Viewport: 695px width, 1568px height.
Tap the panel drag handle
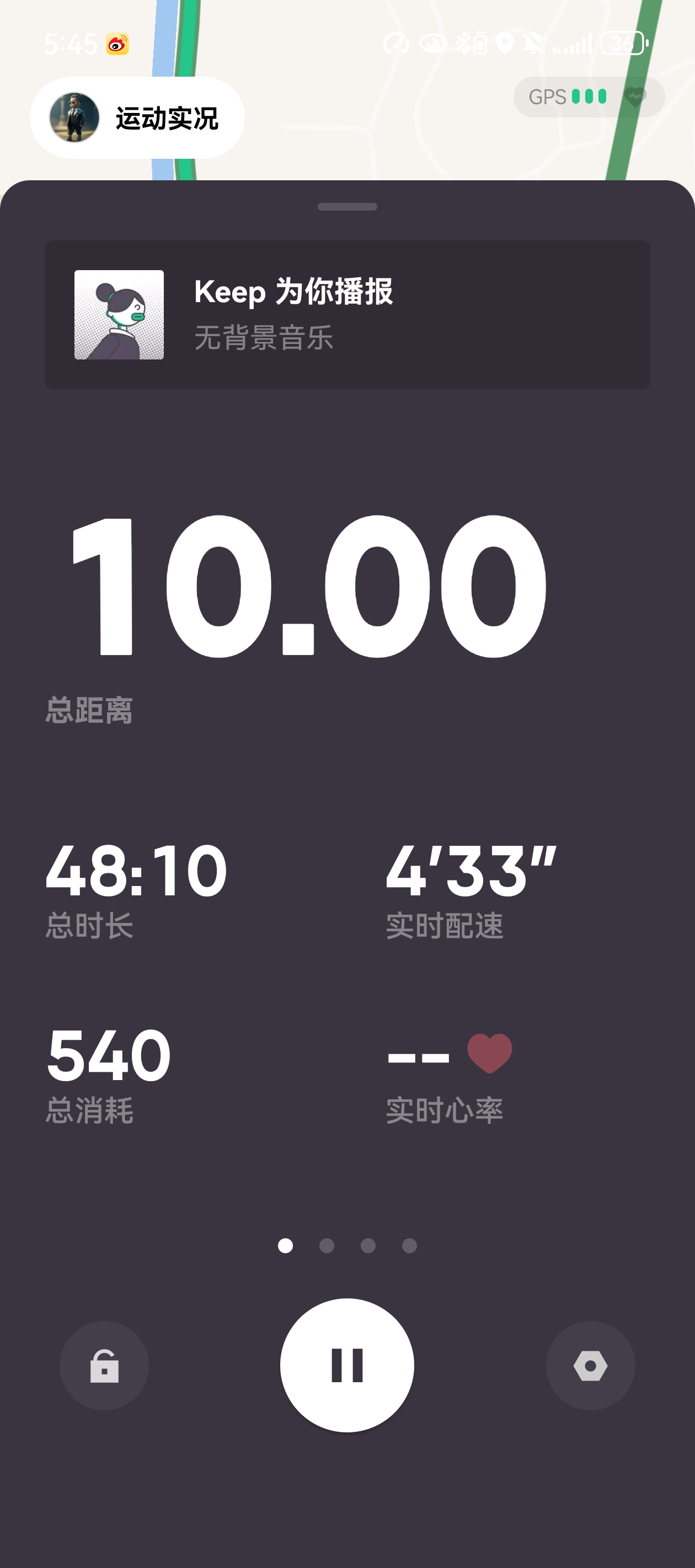(x=347, y=207)
